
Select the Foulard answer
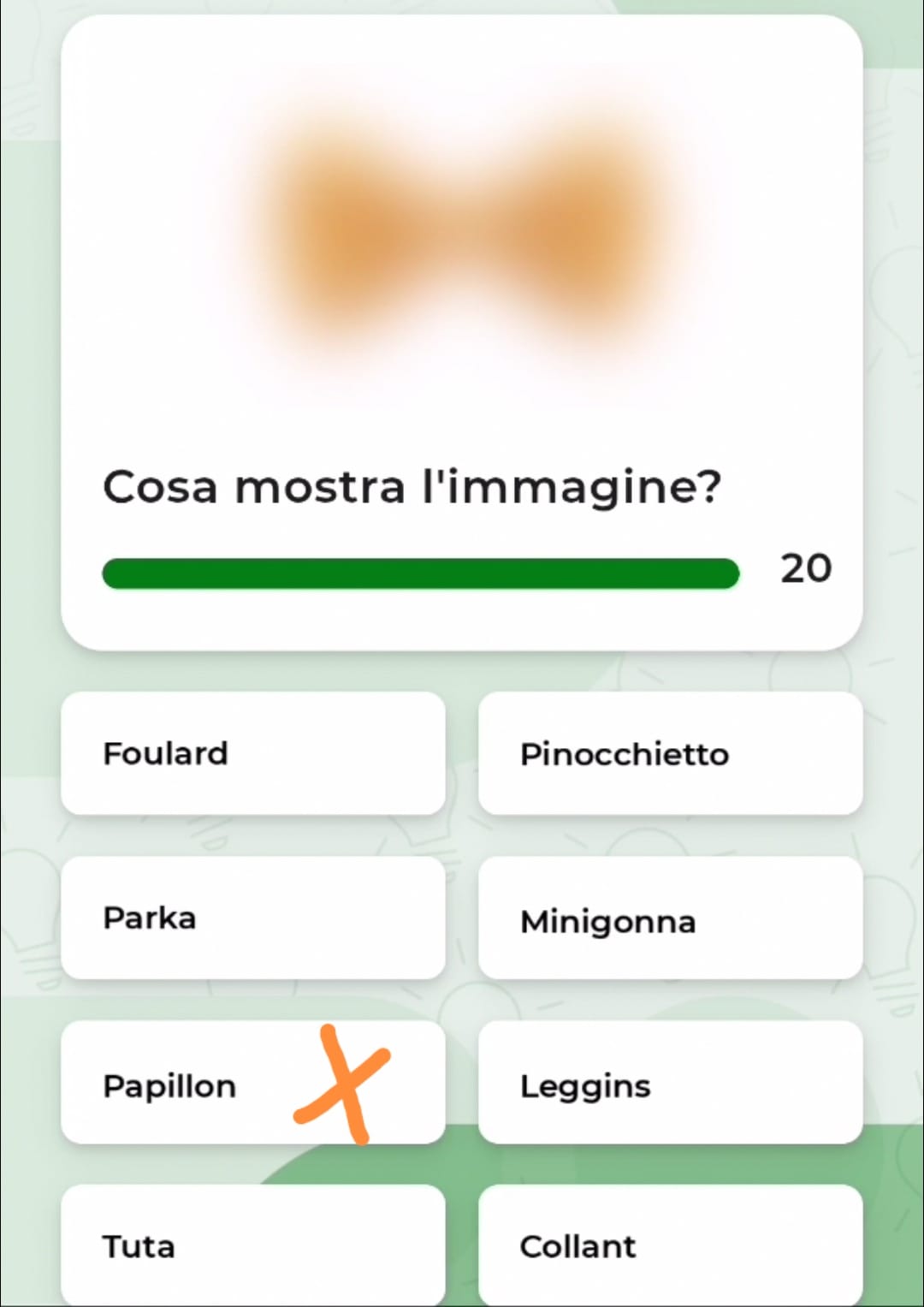click(252, 753)
